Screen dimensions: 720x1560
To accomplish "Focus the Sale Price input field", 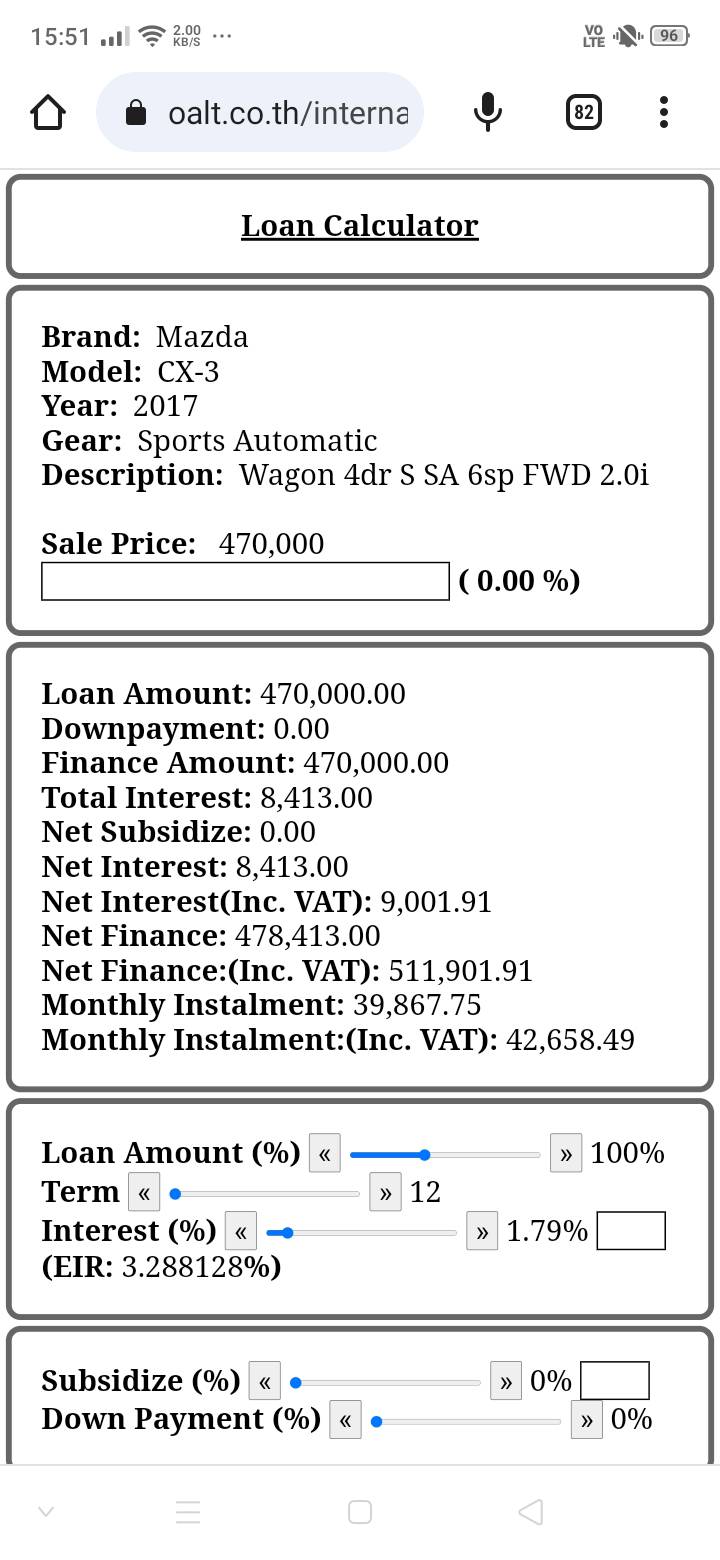I will [x=245, y=582].
